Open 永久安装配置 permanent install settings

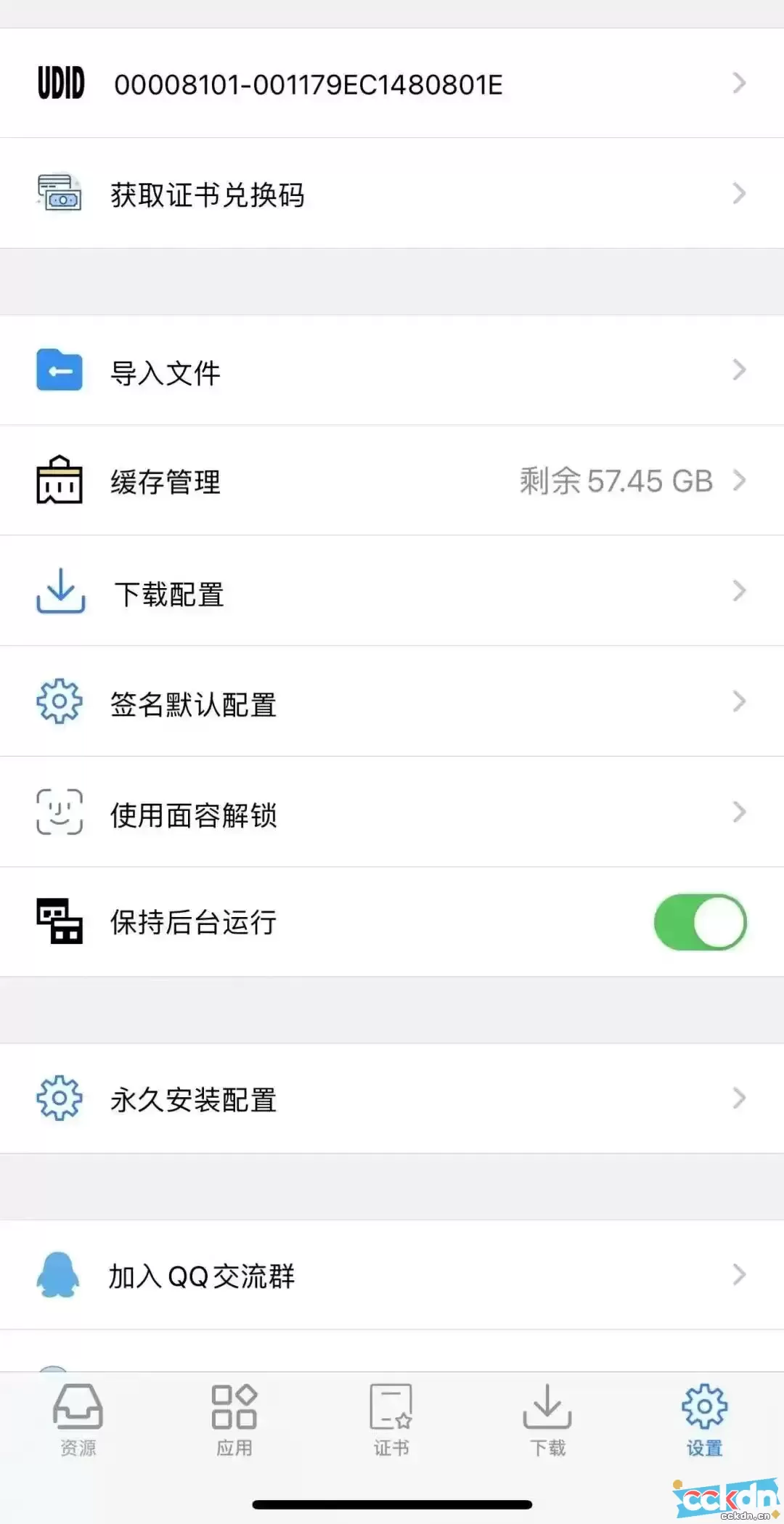392,1099
